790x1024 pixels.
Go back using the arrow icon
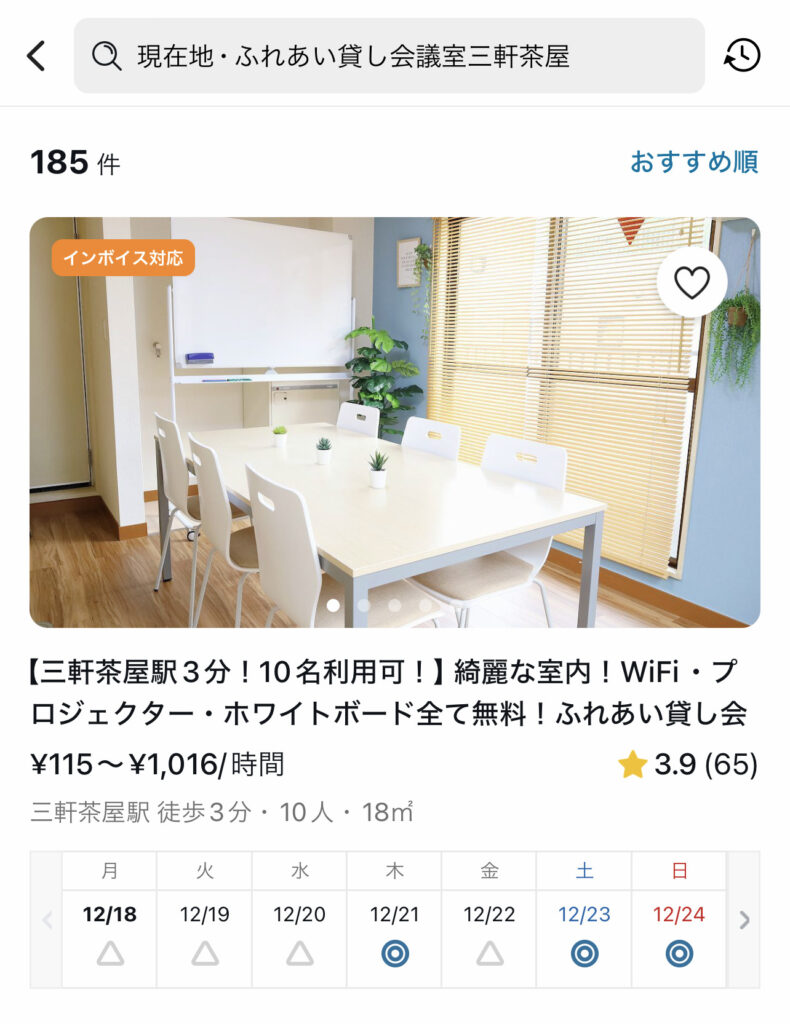point(36,56)
